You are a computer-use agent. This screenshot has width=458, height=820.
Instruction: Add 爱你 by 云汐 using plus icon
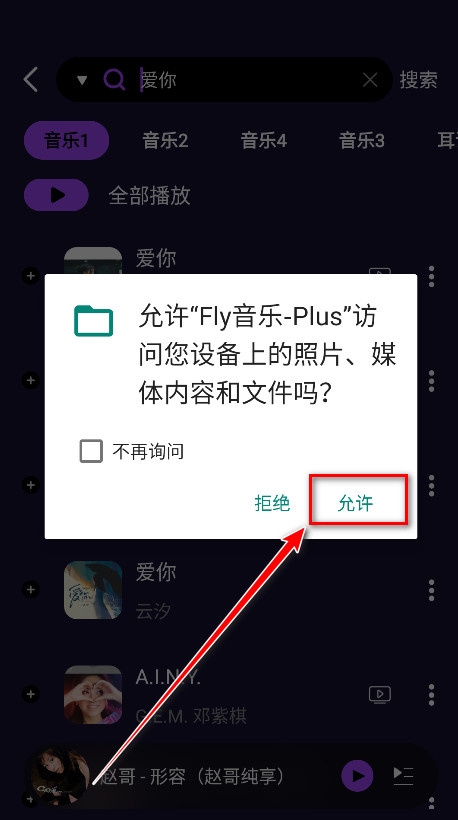pos(30,590)
